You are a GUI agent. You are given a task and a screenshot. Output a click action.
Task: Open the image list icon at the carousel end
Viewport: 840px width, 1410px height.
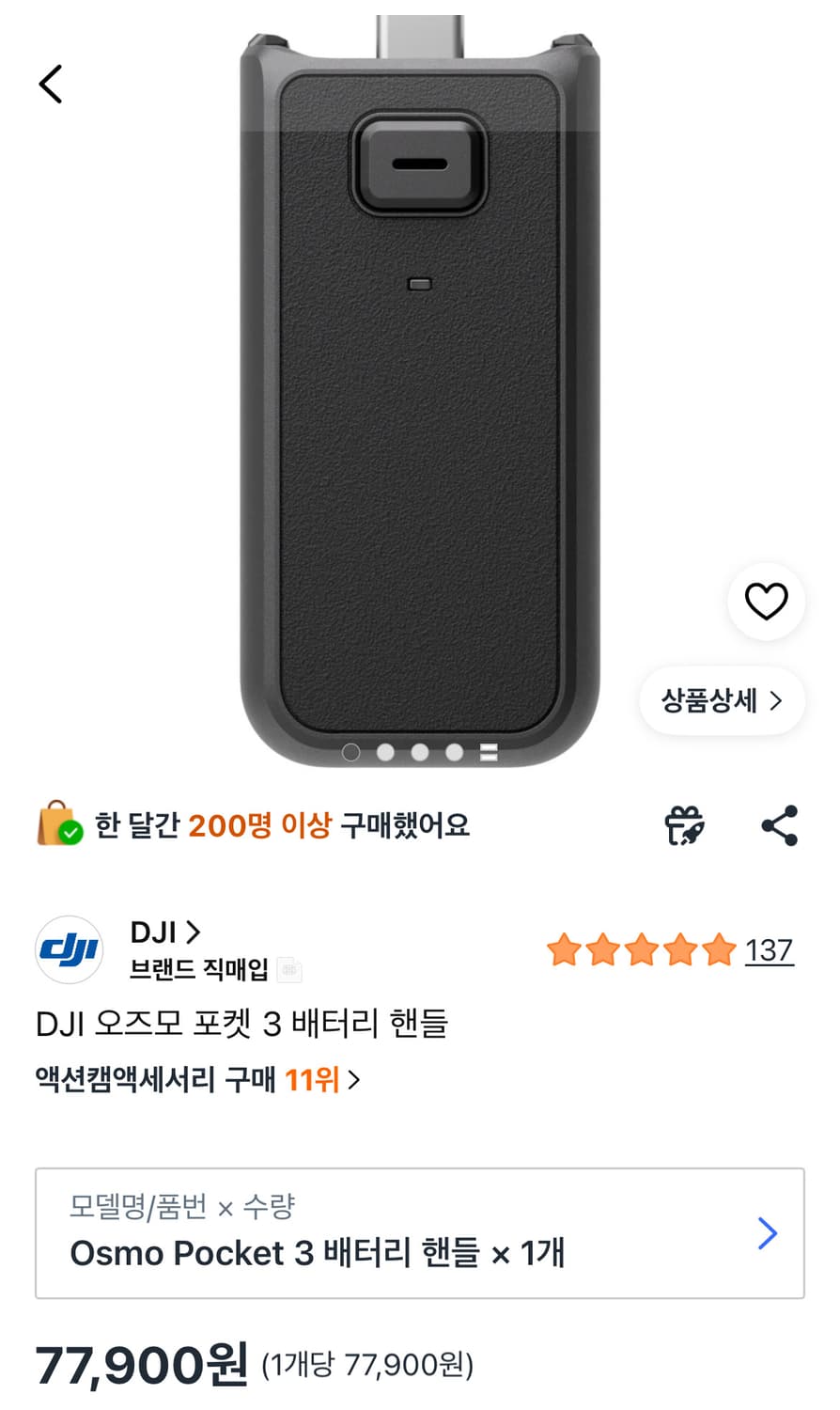click(x=490, y=752)
